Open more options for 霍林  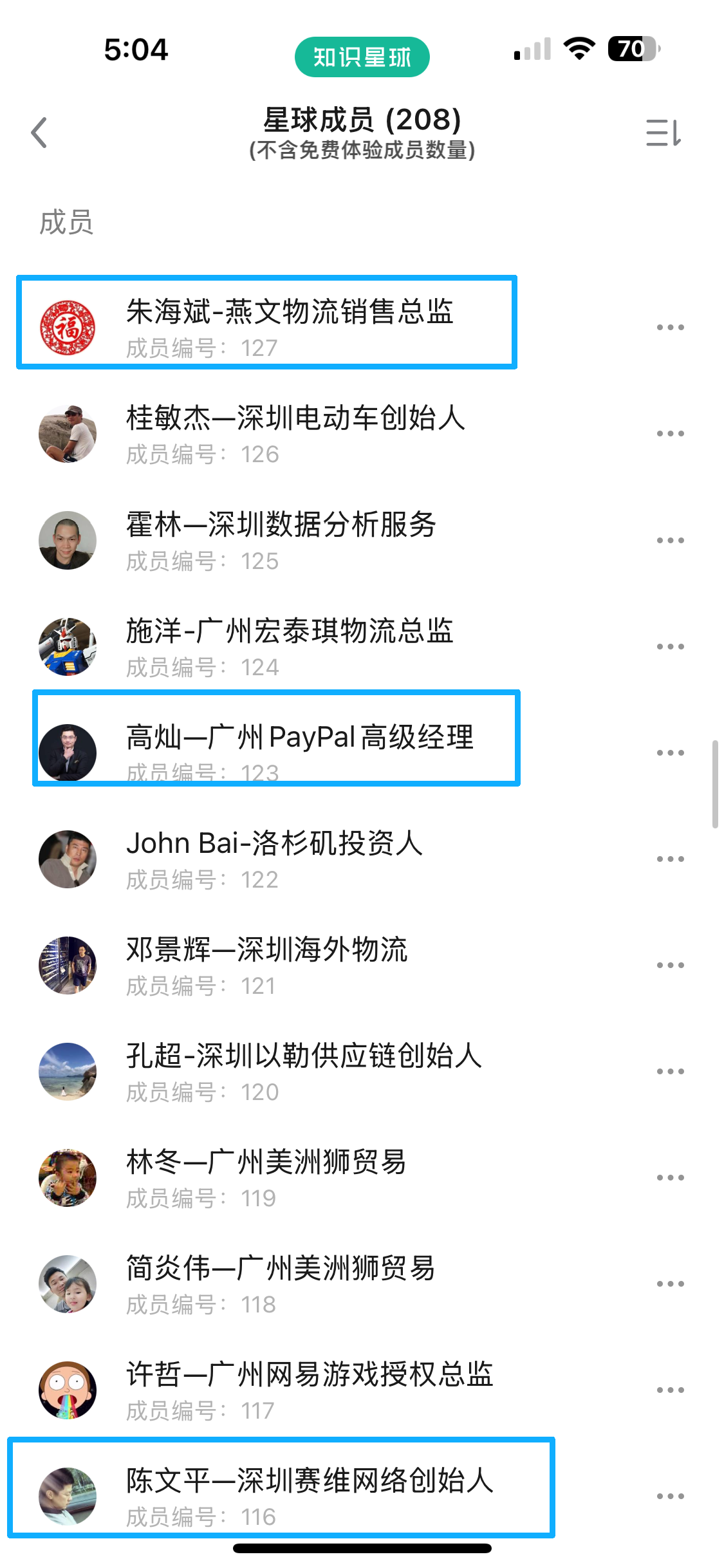pyautogui.click(x=670, y=541)
